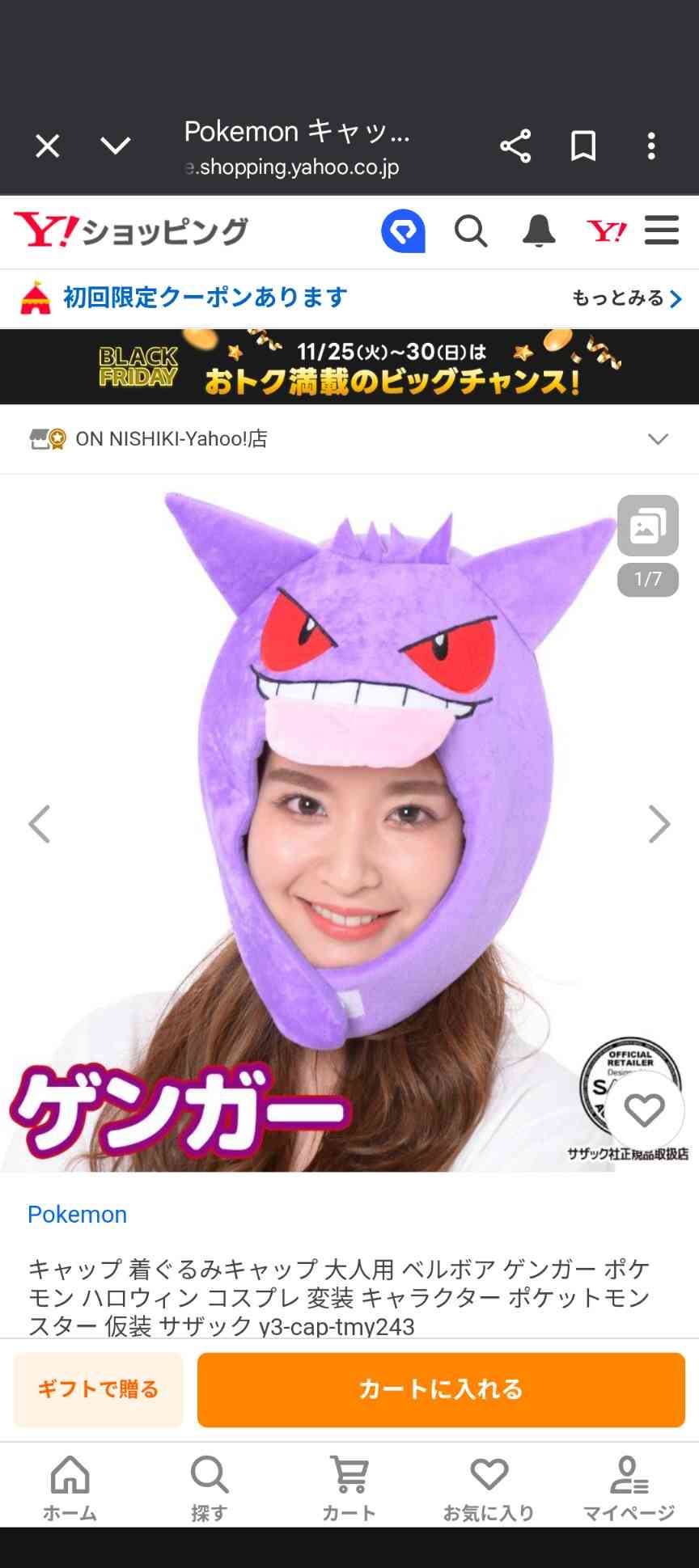Open the search magnifier in header
This screenshot has width=699, height=1568.
(x=471, y=231)
